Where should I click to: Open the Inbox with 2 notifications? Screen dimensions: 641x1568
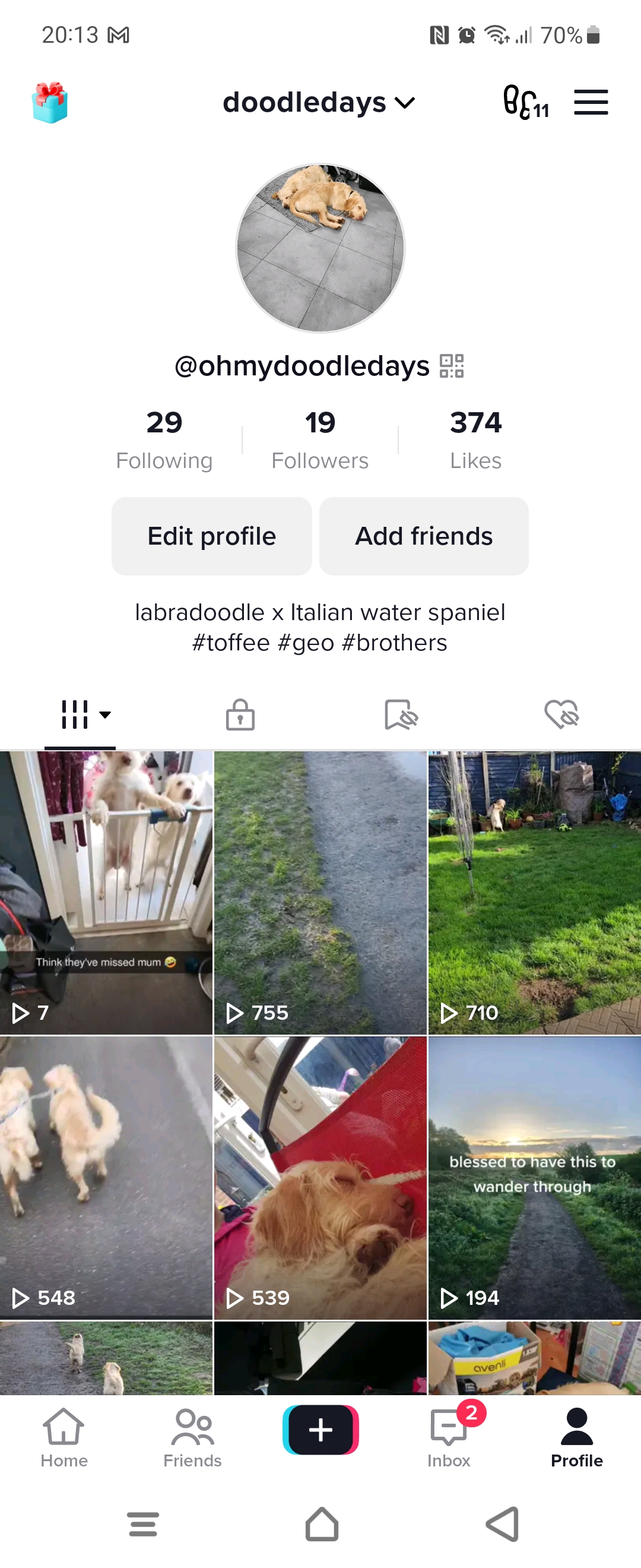coord(449,1436)
